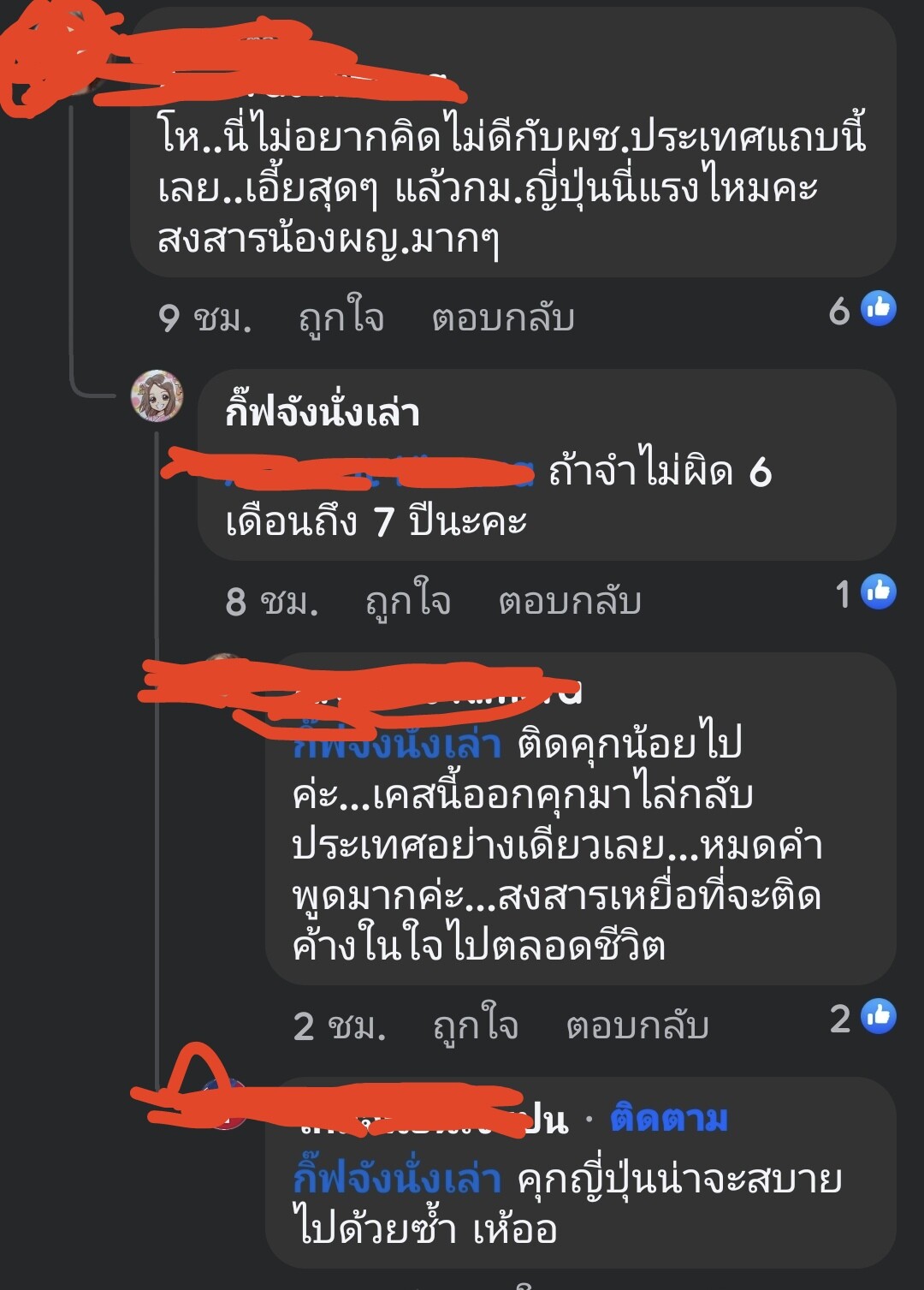Open กิ๊ฟจังนั่งเล่า's profile name
This screenshot has height=1290, width=924.
point(323,413)
